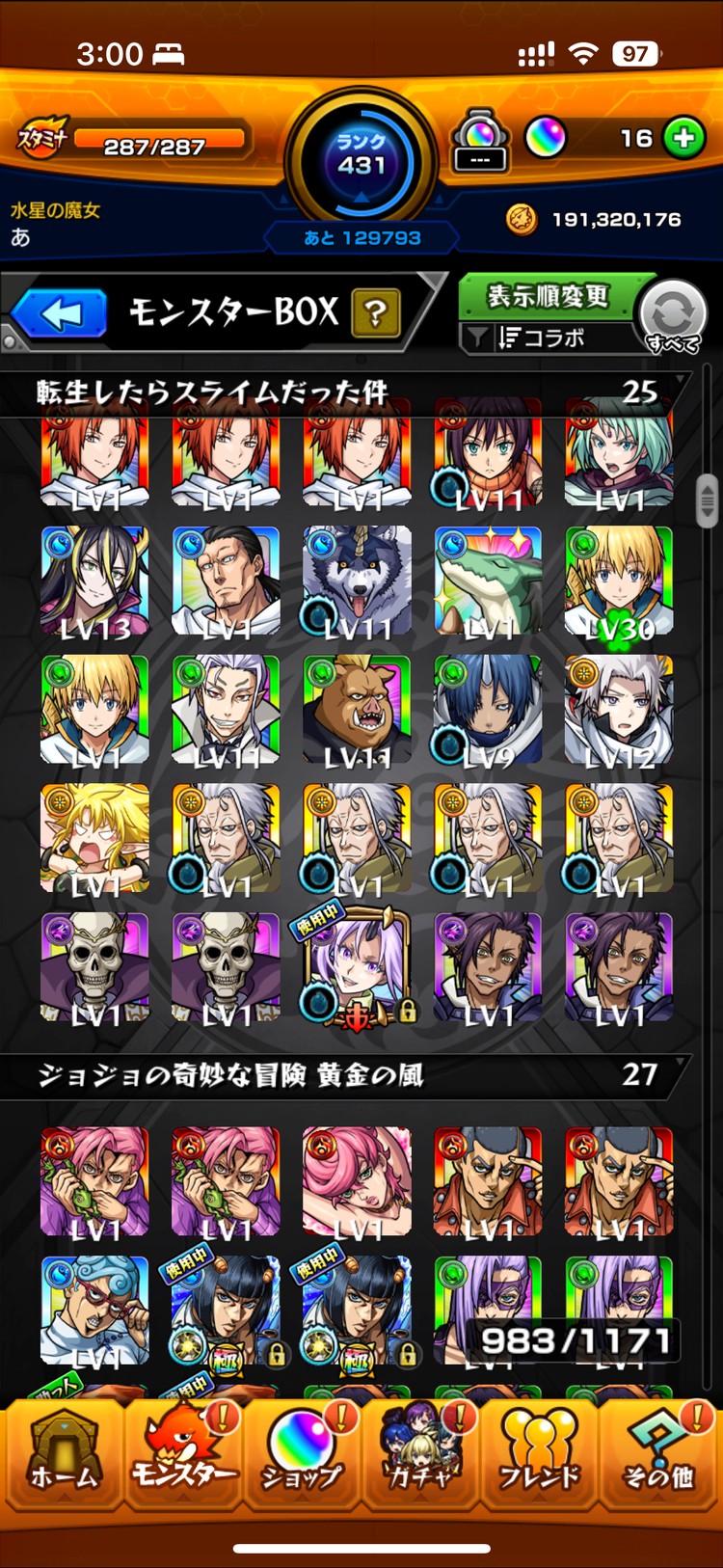
Task: Collapse the 転生したらスライムだった件 section header
Action: tap(347, 392)
